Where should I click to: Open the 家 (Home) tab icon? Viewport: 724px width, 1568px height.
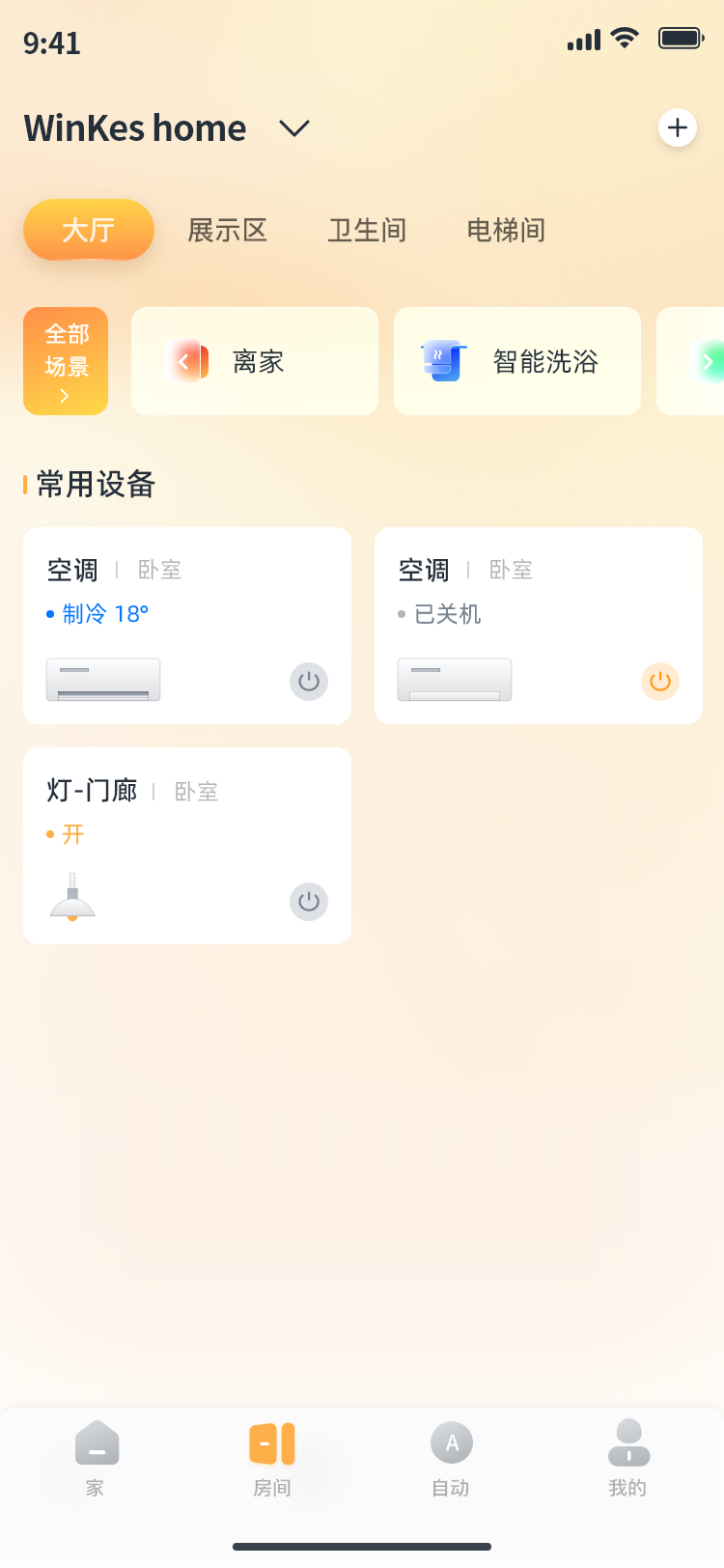click(x=94, y=1442)
